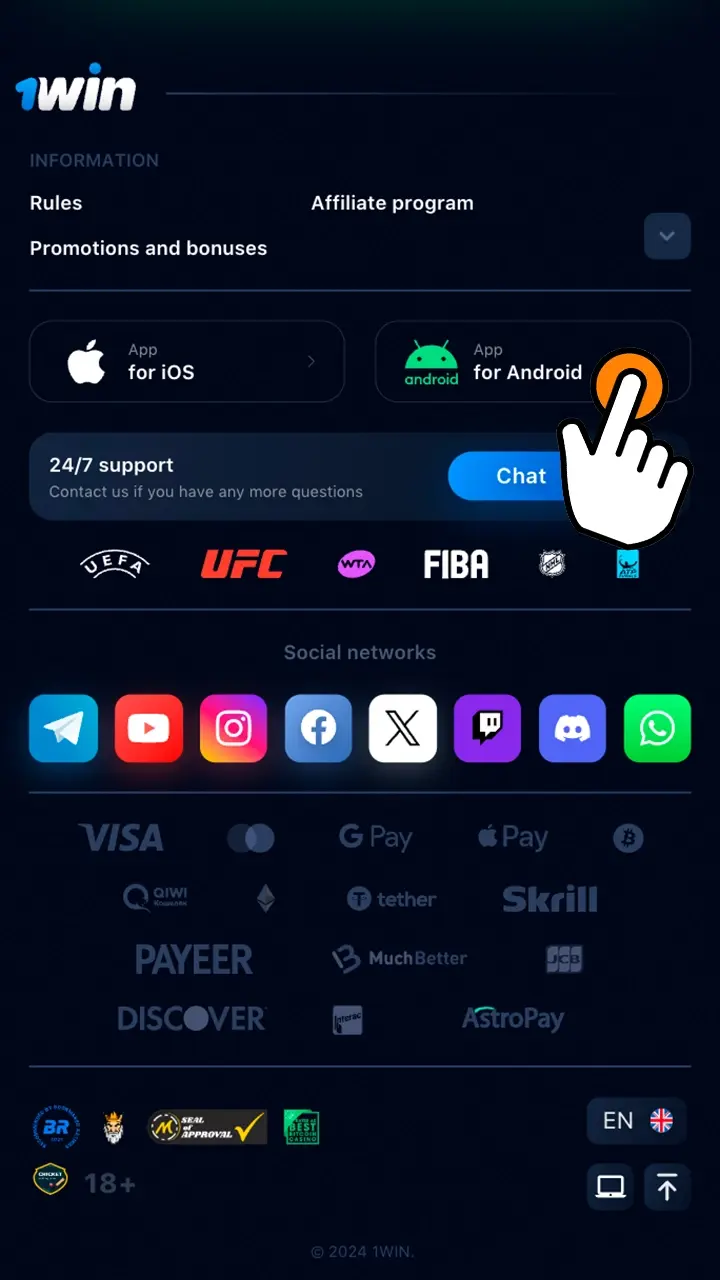The image size is (720, 1280).
Task: Open the Instagram profile
Action: [x=233, y=728]
